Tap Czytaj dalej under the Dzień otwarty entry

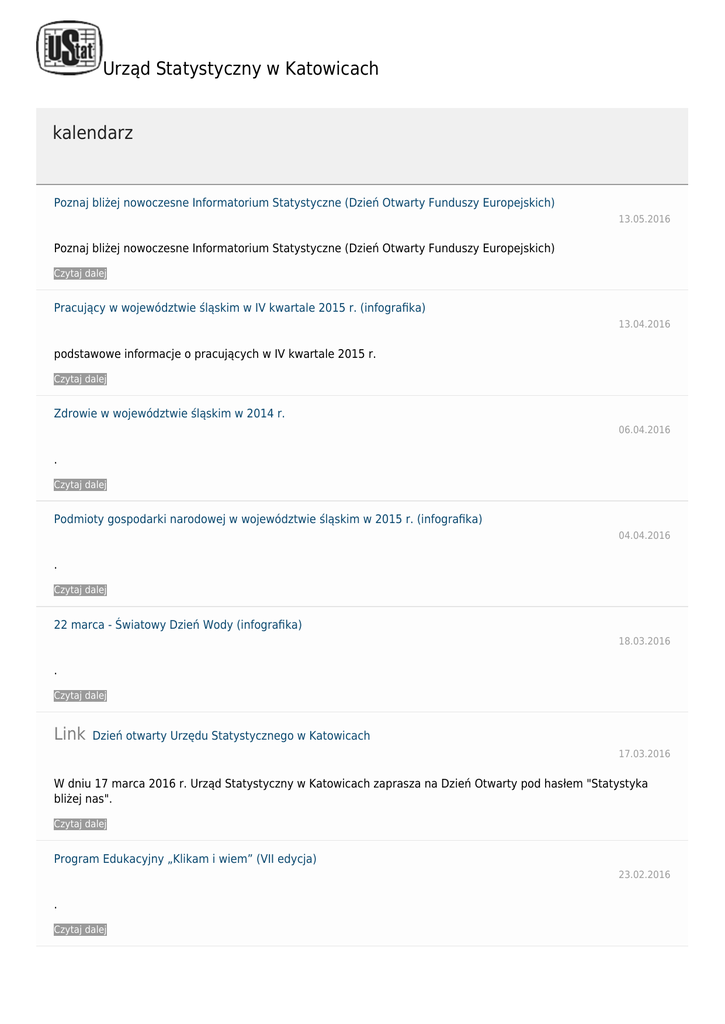80,825
